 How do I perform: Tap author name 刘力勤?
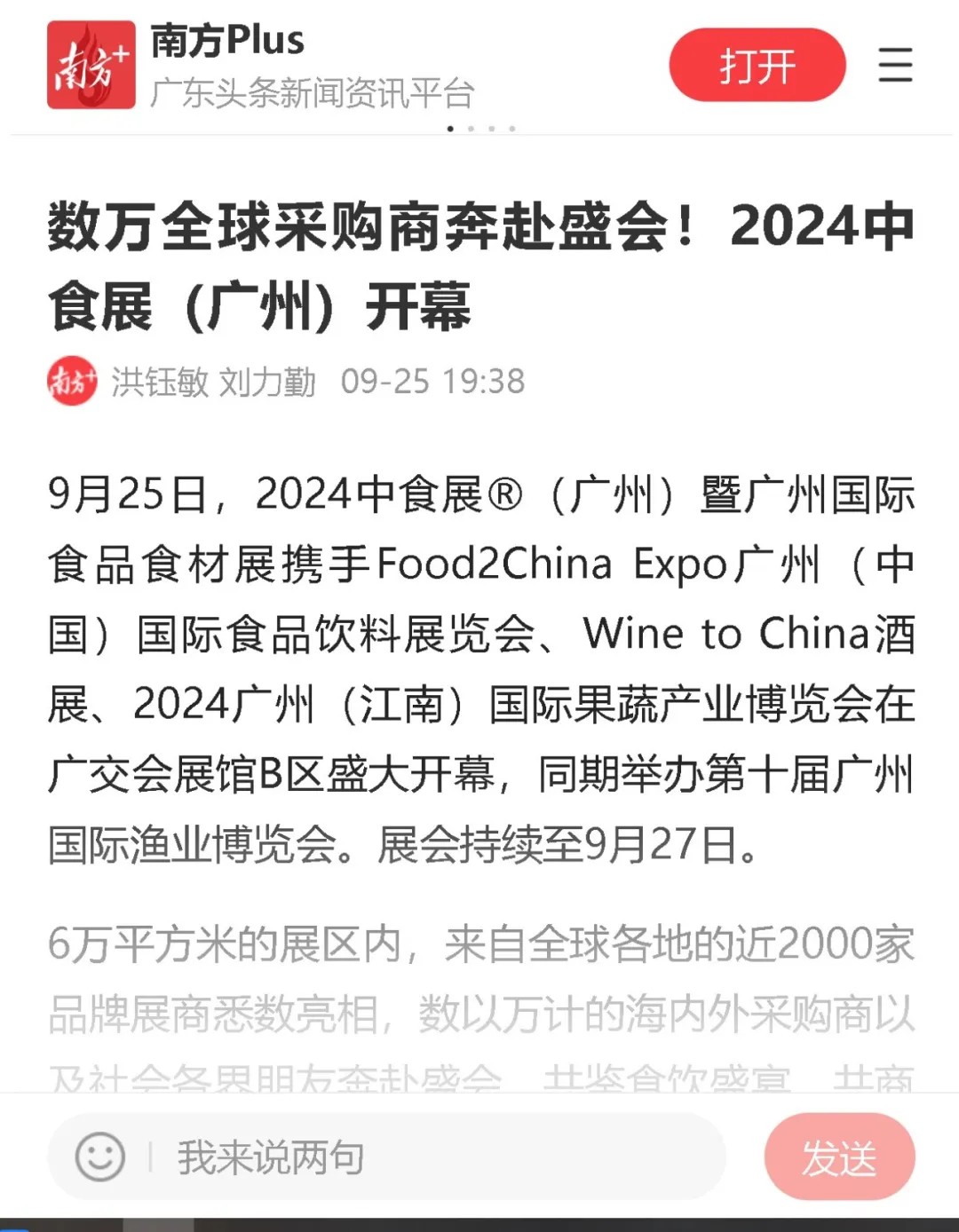coord(267,383)
